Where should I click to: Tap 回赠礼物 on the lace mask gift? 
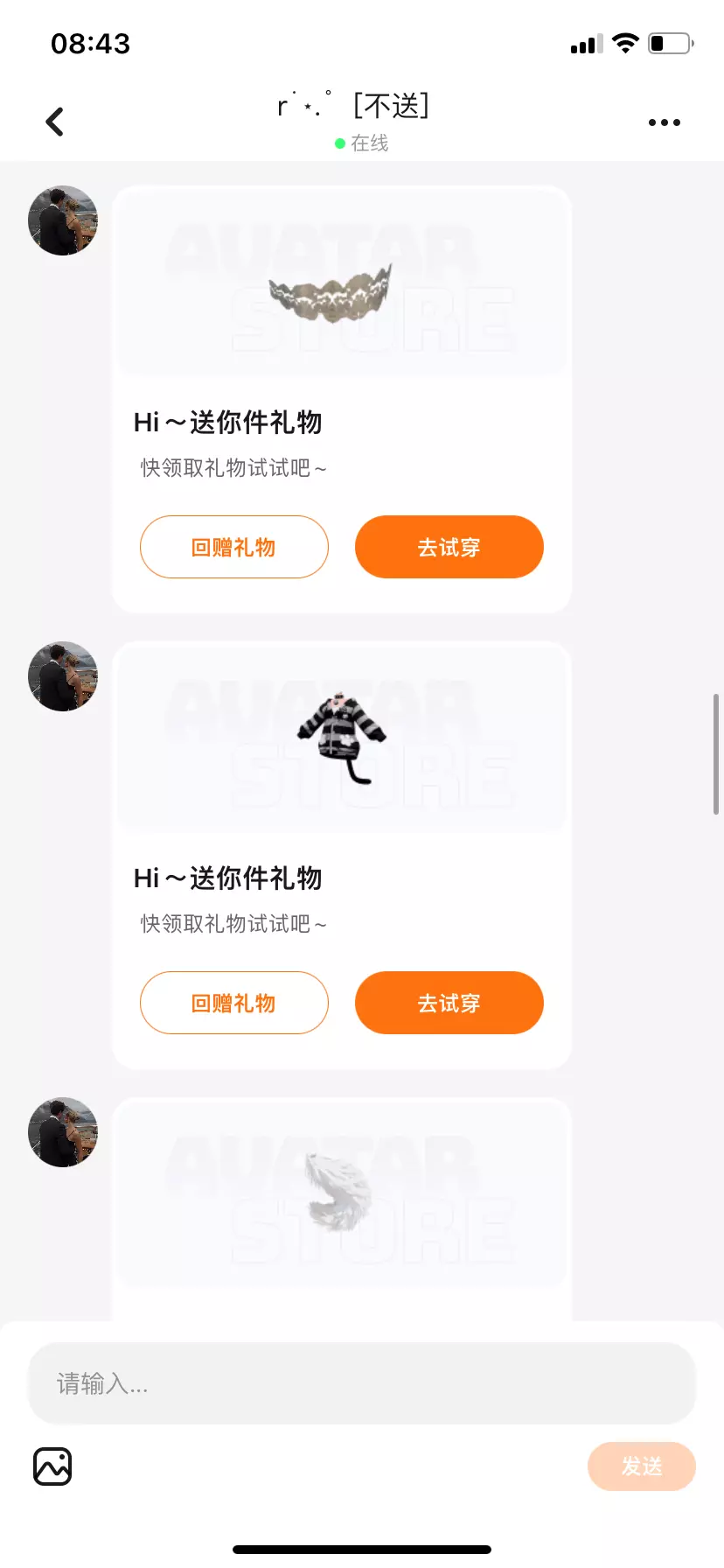click(x=234, y=547)
